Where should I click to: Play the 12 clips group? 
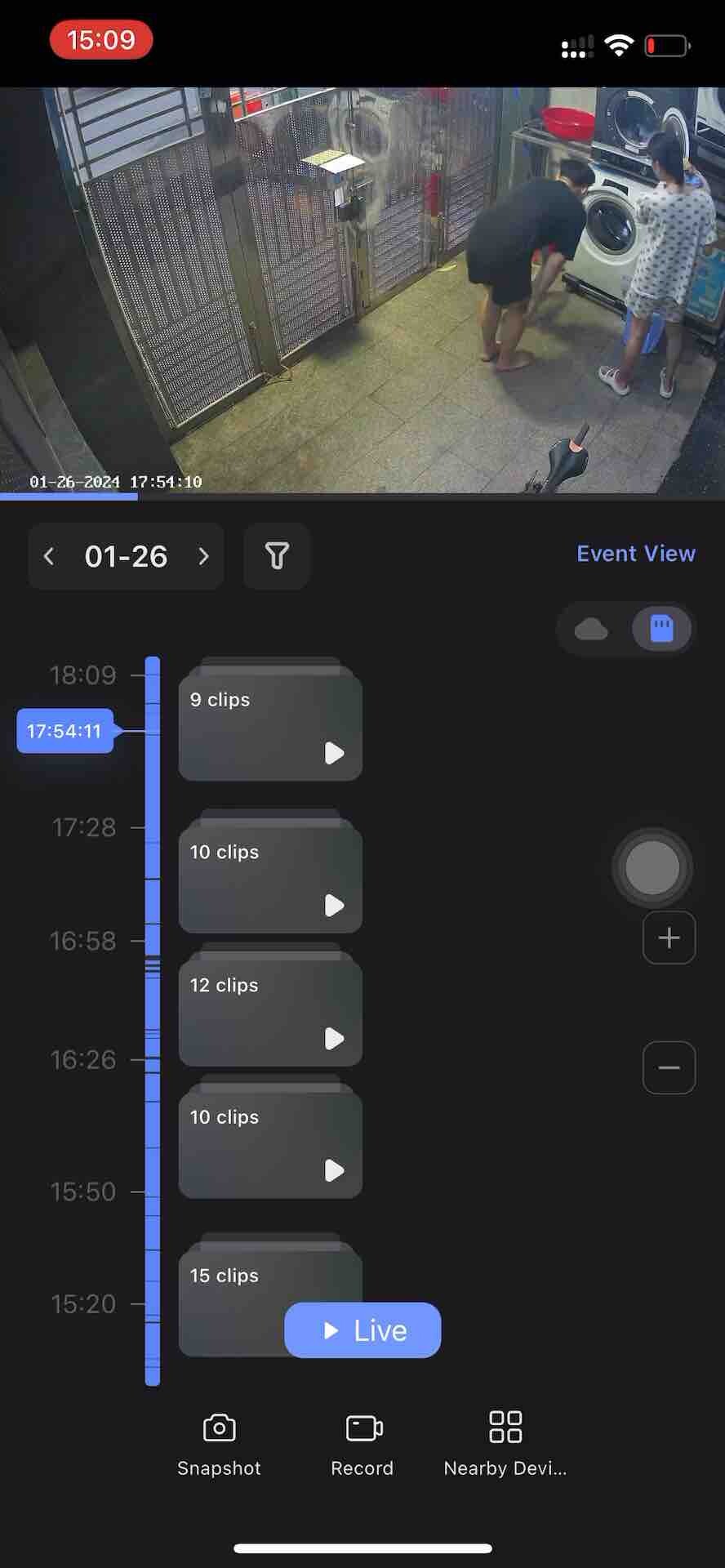(334, 1038)
